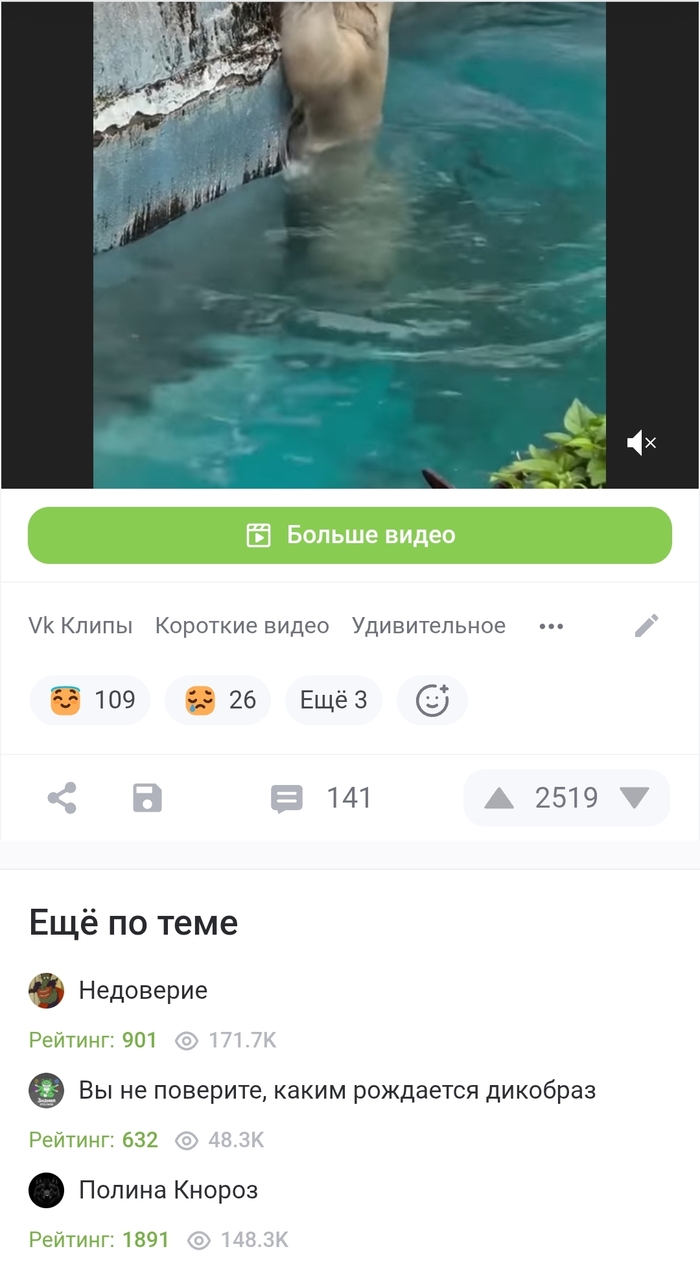Open the 141 comments
The image size is (700, 1262).
click(x=321, y=798)
